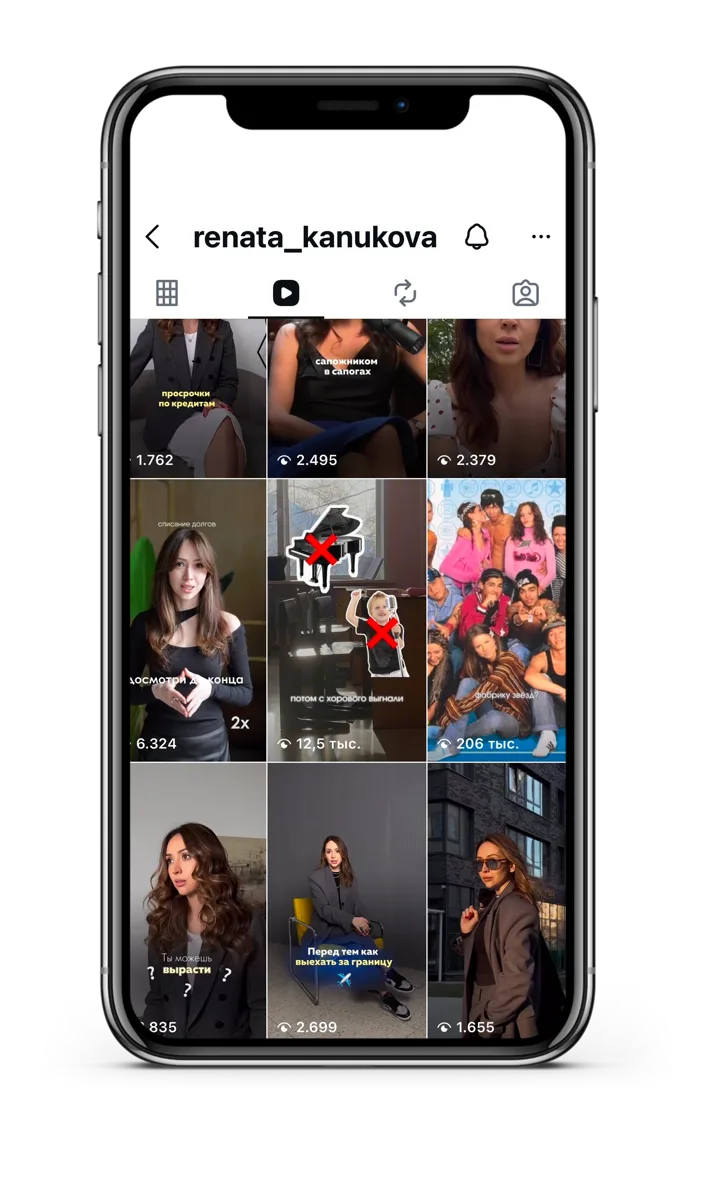The height and width of the screenshot is (1200, 713).
Task: Switch to the reposts tab
Action: point(405,293)
